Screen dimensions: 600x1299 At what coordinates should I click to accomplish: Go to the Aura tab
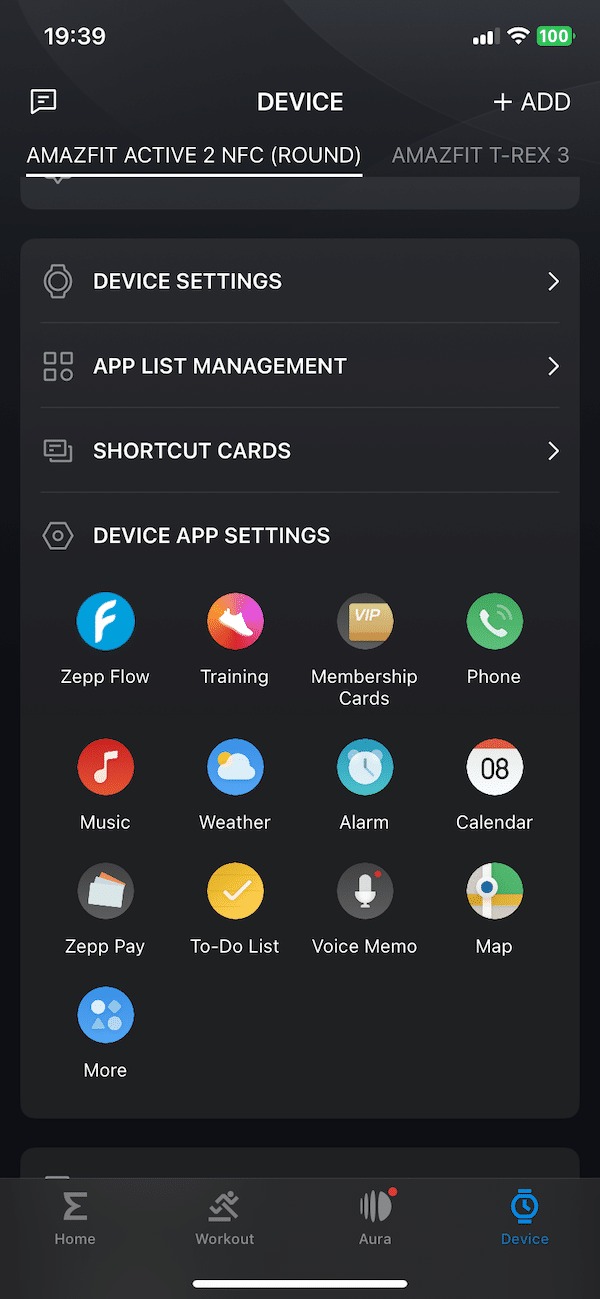tap(375, 1217)
